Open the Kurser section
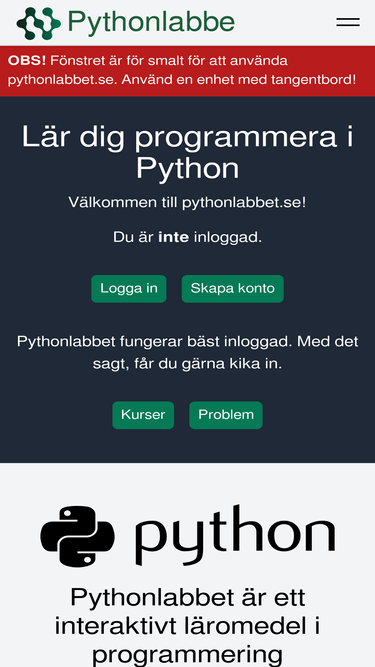Screen dimensions: 375x667 (143, 415)
